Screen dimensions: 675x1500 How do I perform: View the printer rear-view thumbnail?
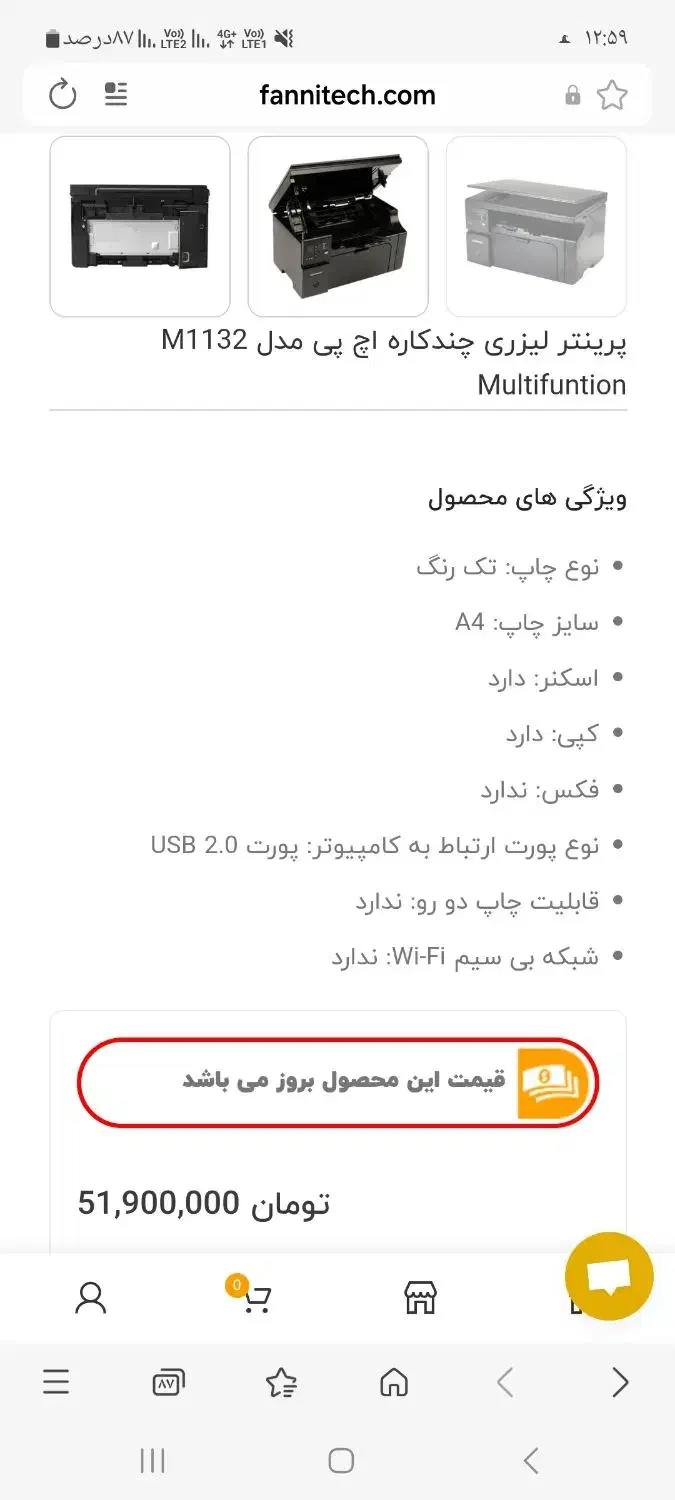(140, 226)
